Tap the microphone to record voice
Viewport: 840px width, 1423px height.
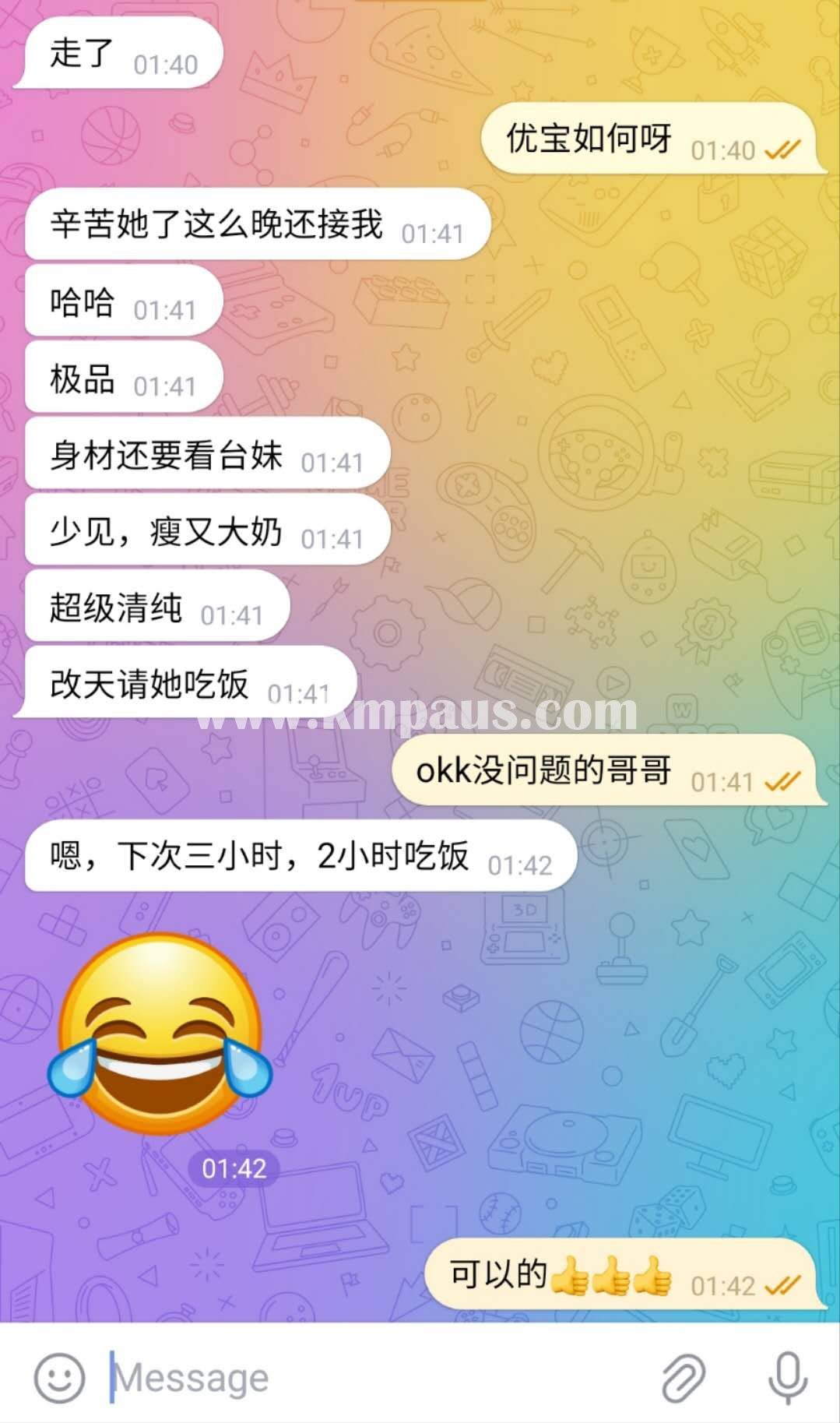[787, 1377]
